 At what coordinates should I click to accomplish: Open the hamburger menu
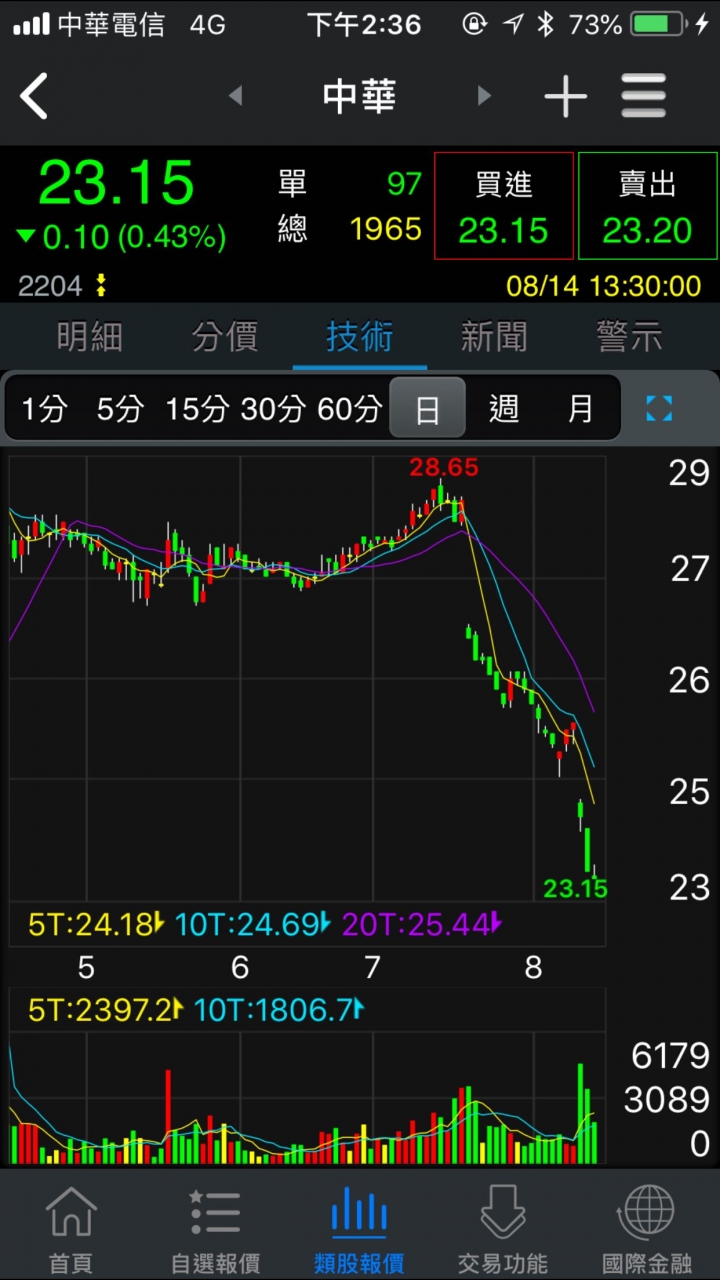tap(643, 97)
